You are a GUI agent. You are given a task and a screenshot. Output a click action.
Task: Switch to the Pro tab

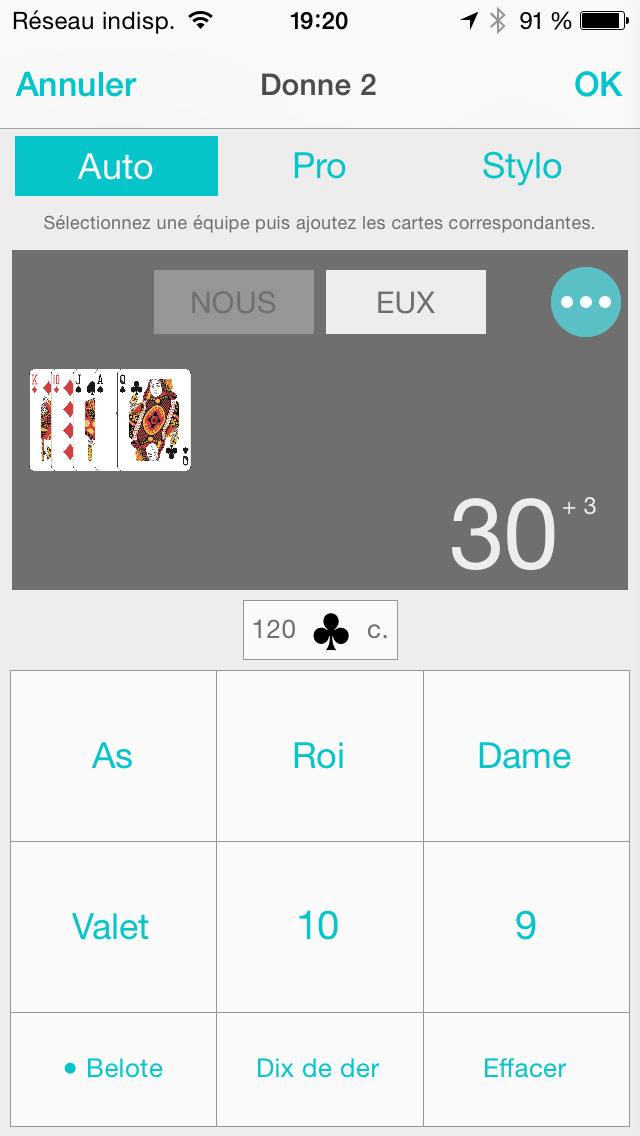pyautogui.click(x=319, y=166)
